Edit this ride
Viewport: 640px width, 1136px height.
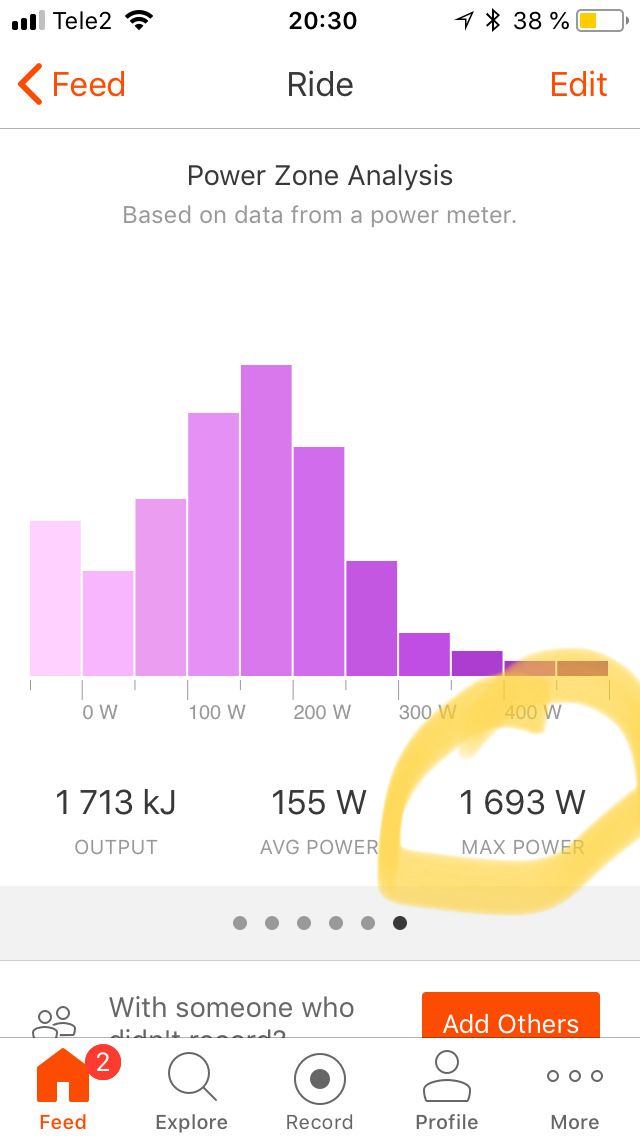[578, 85]
